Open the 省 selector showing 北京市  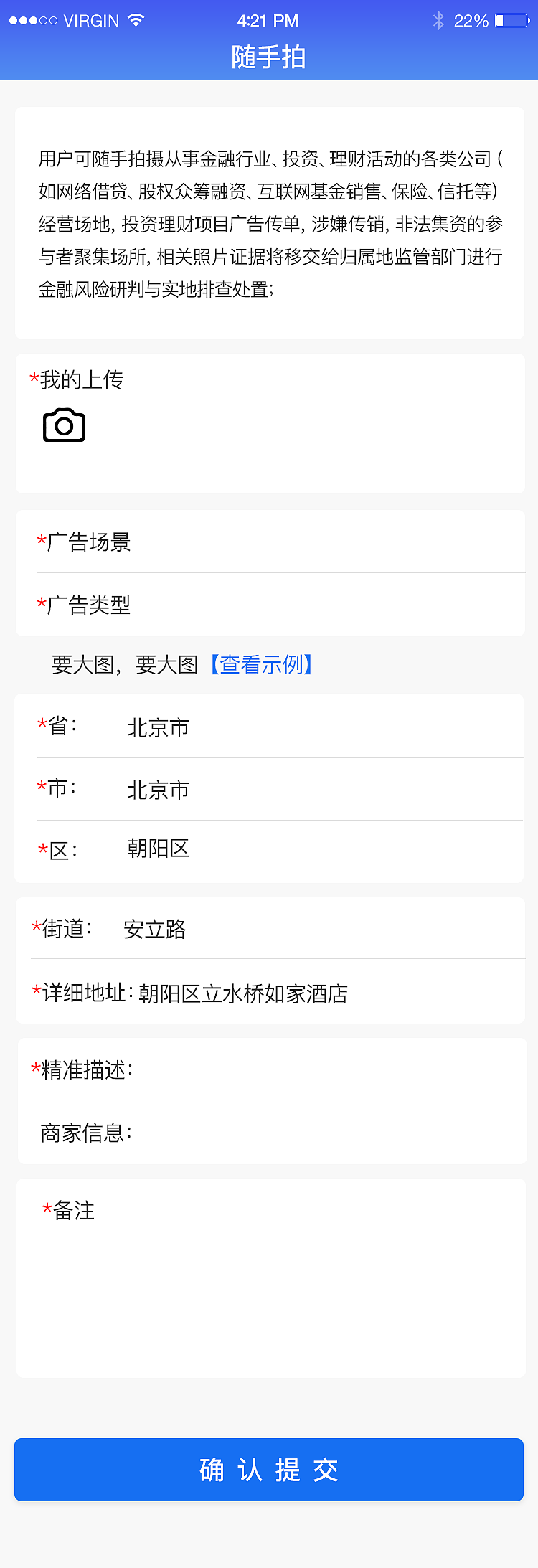(269, 727)
